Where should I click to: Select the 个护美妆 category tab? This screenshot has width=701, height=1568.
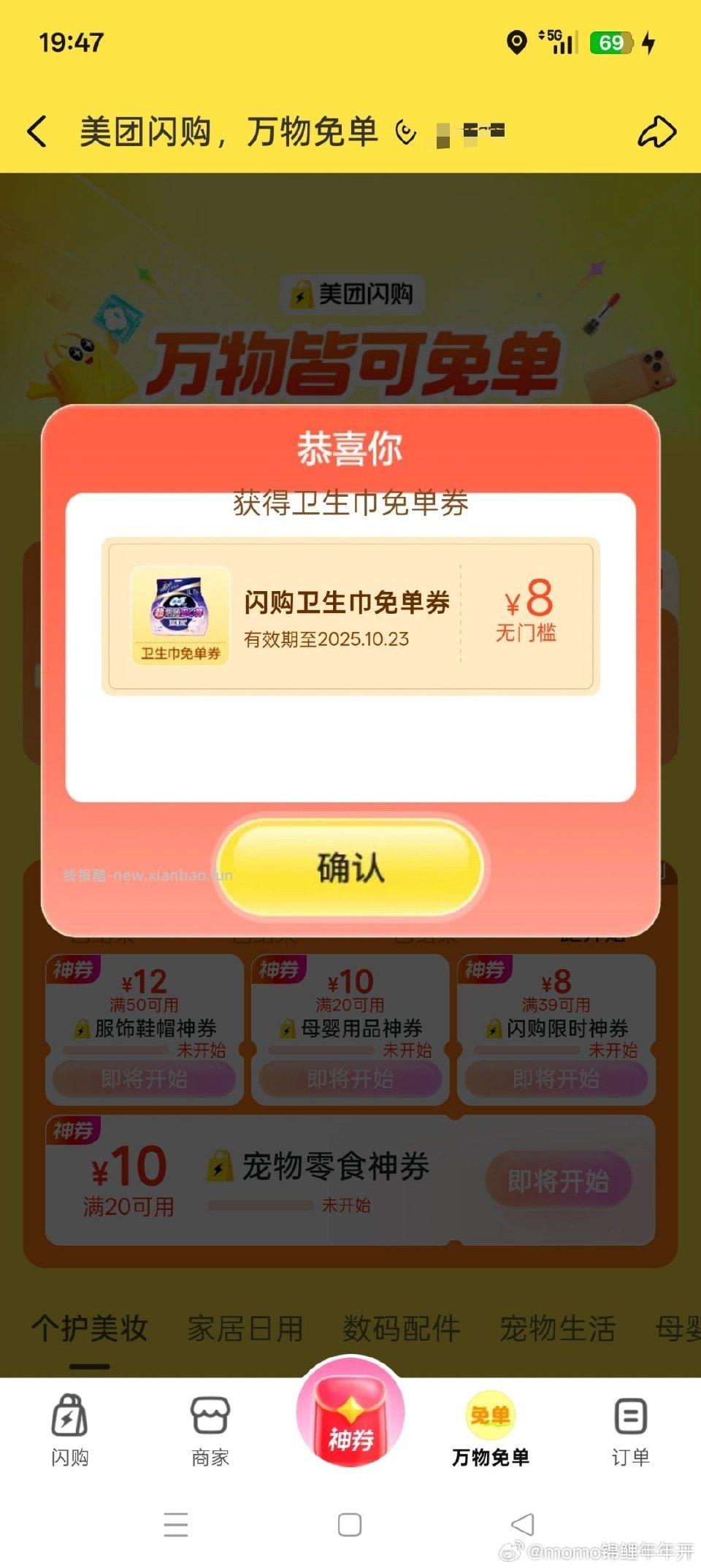[x=90, y=1328]
